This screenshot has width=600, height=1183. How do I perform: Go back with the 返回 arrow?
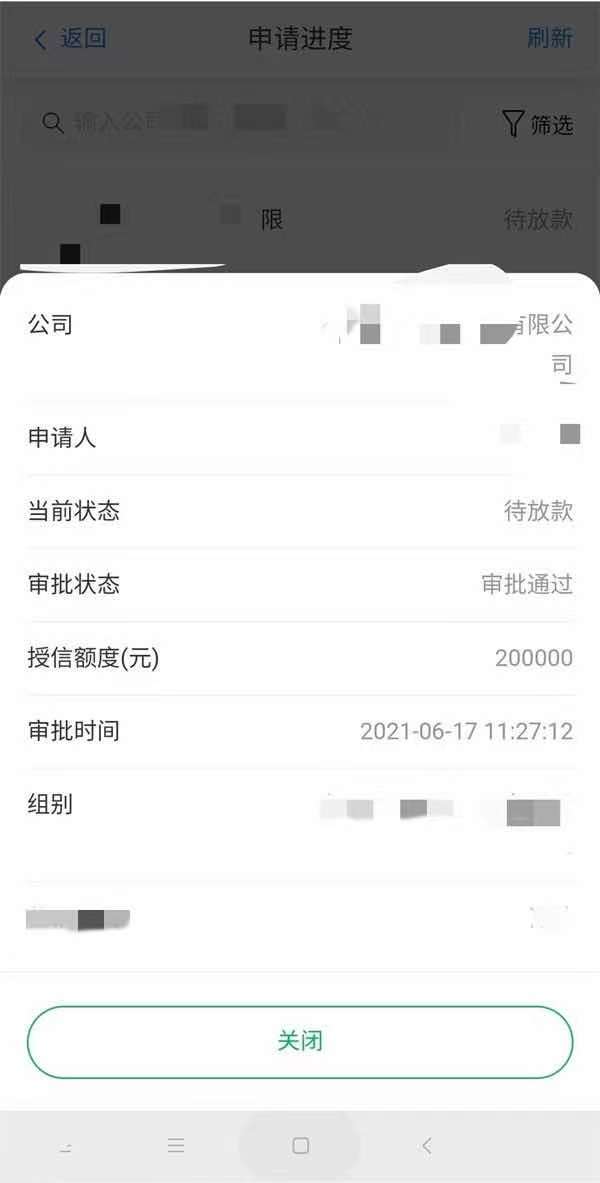pyautogui.click(x=70, y=38)
